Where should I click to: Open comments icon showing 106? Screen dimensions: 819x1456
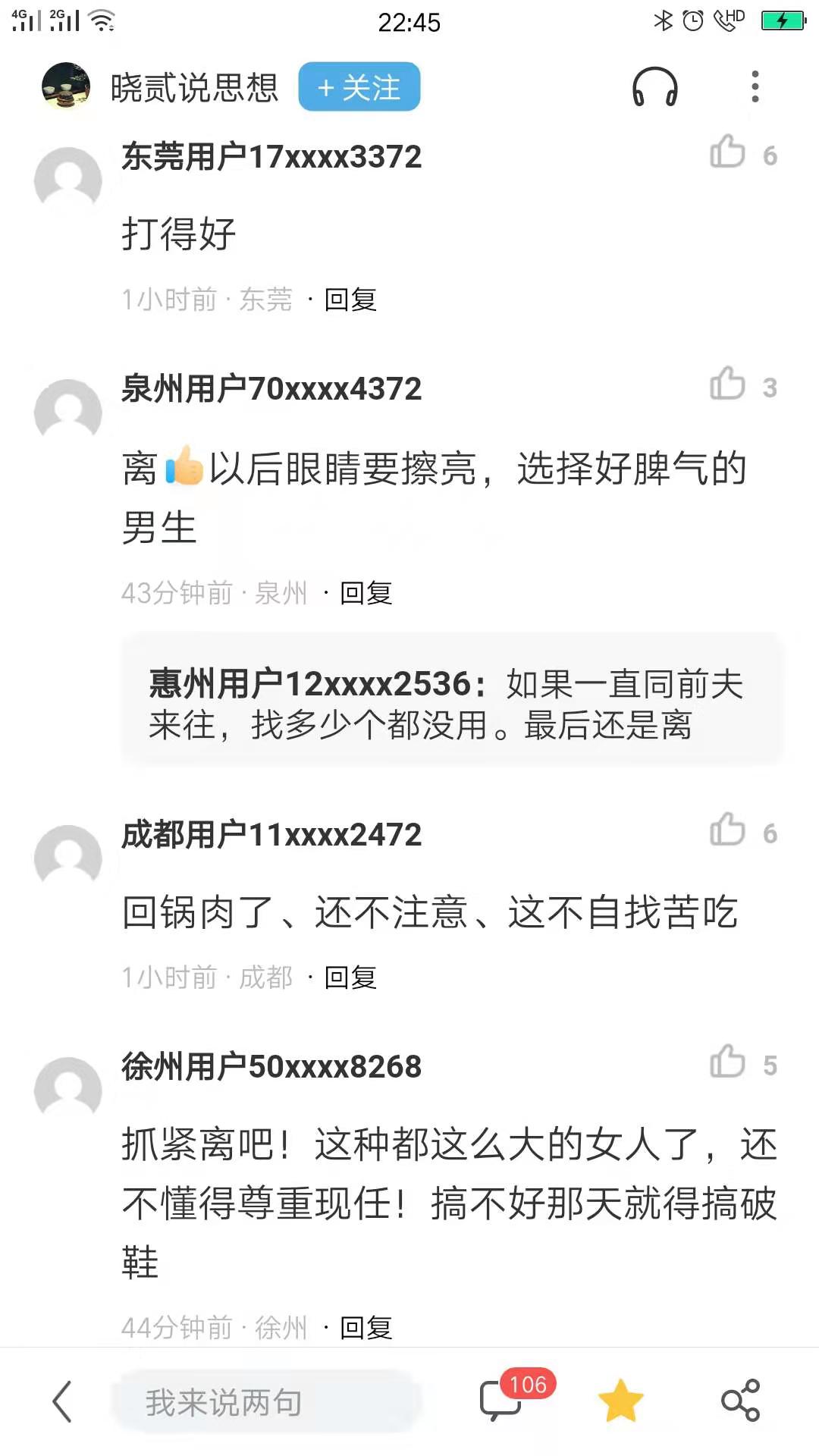502,1400
